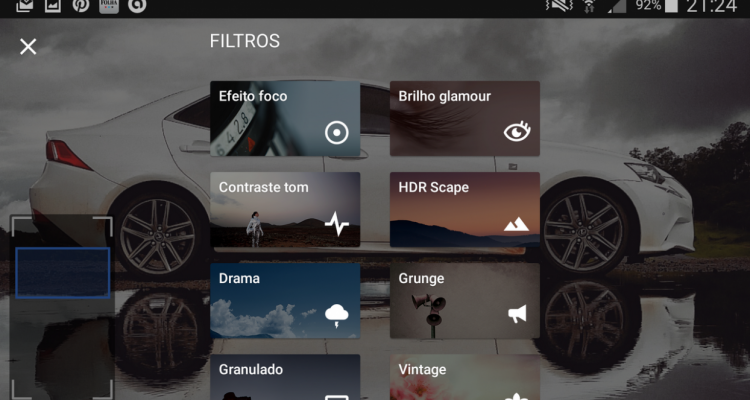The image size is (750, 400).
Task: Select the Grunge filter
Action: (464, 300)
